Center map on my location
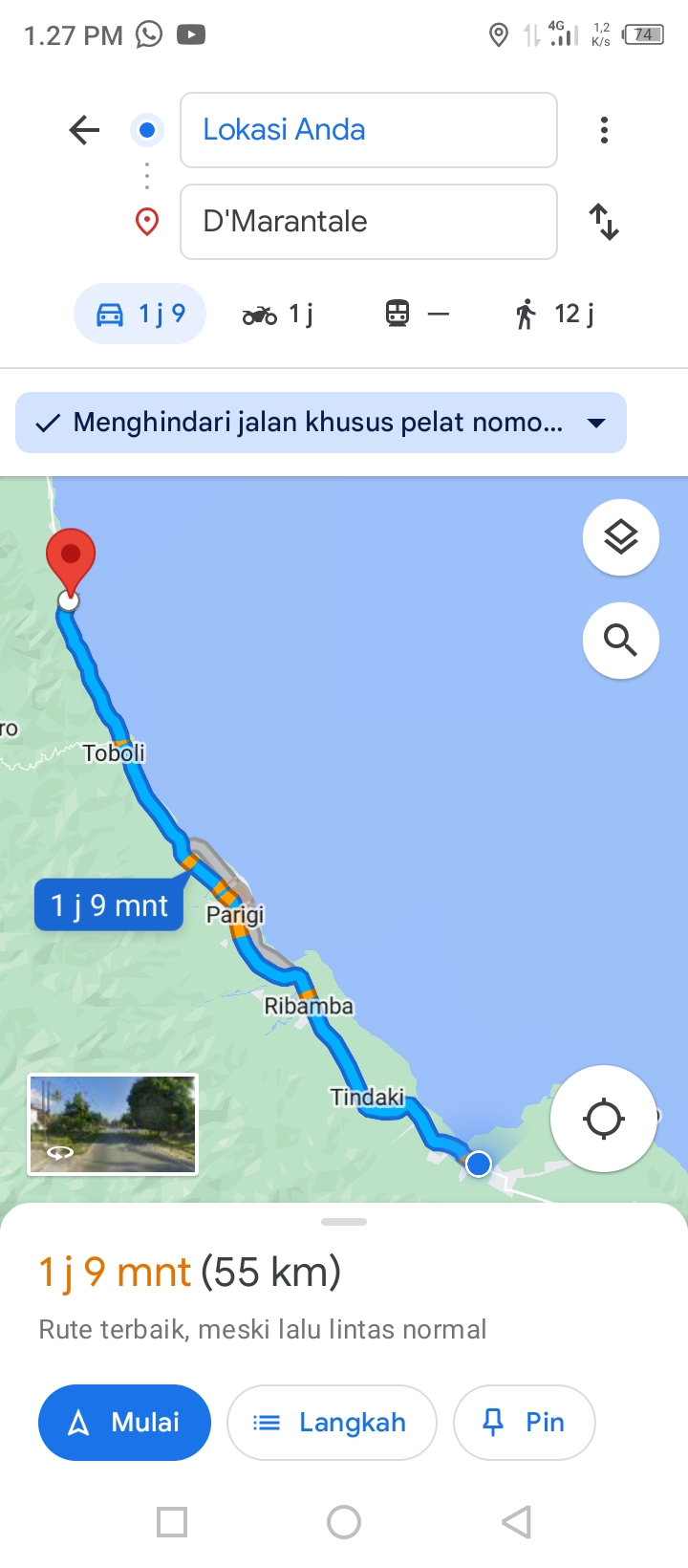 pyautogui.click(x=604, y=1119)
